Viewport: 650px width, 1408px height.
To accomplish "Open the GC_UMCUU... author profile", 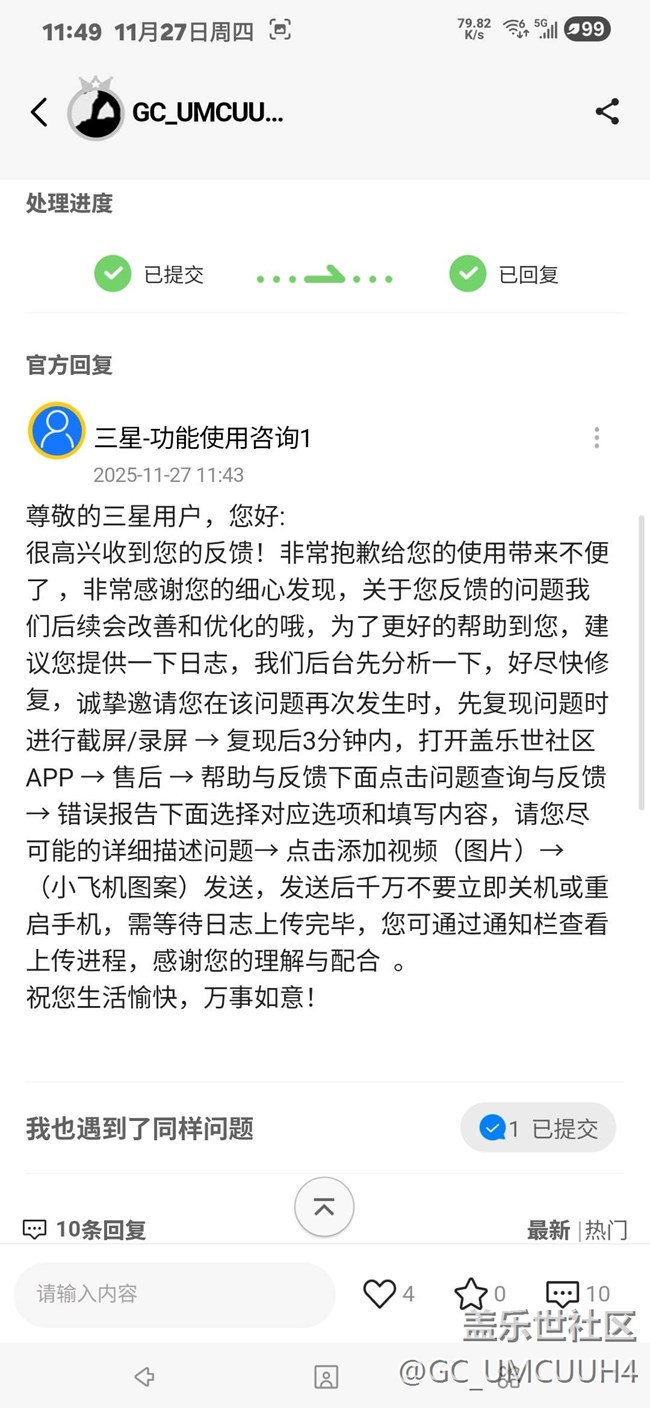I will [x=207, y=112].
